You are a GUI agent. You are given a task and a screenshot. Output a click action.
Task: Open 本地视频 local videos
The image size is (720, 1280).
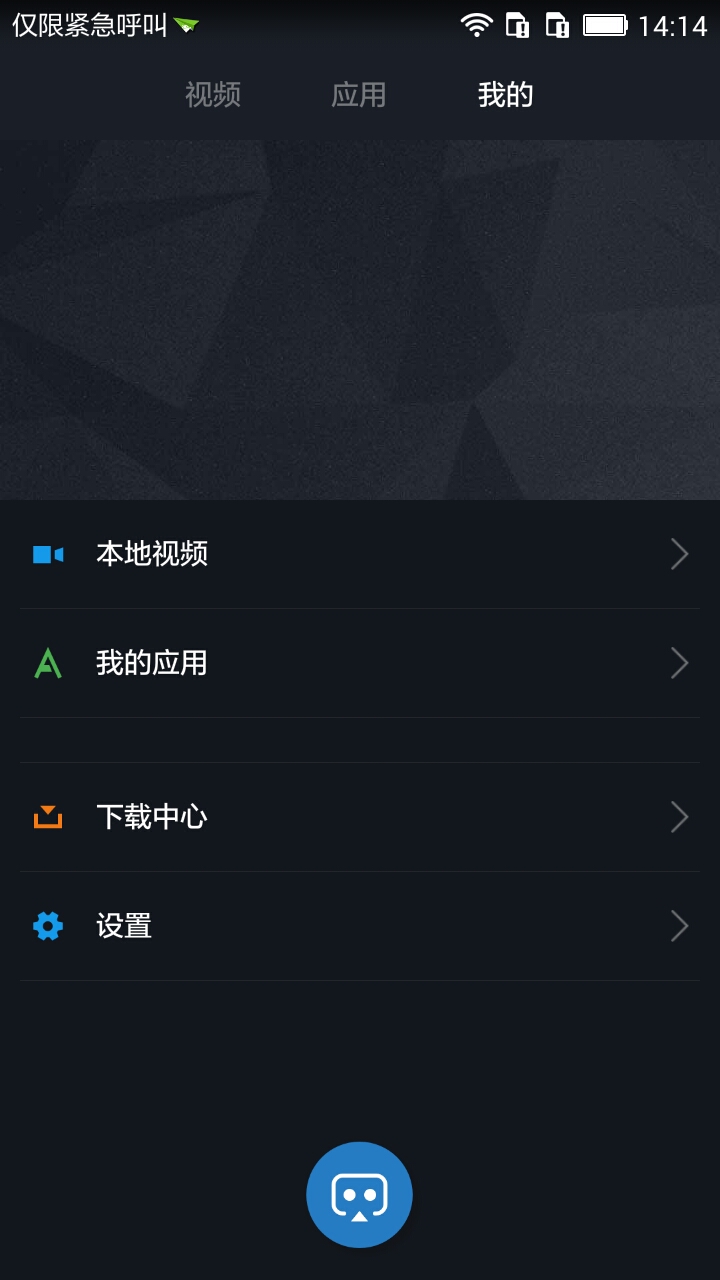coord(360,554)
